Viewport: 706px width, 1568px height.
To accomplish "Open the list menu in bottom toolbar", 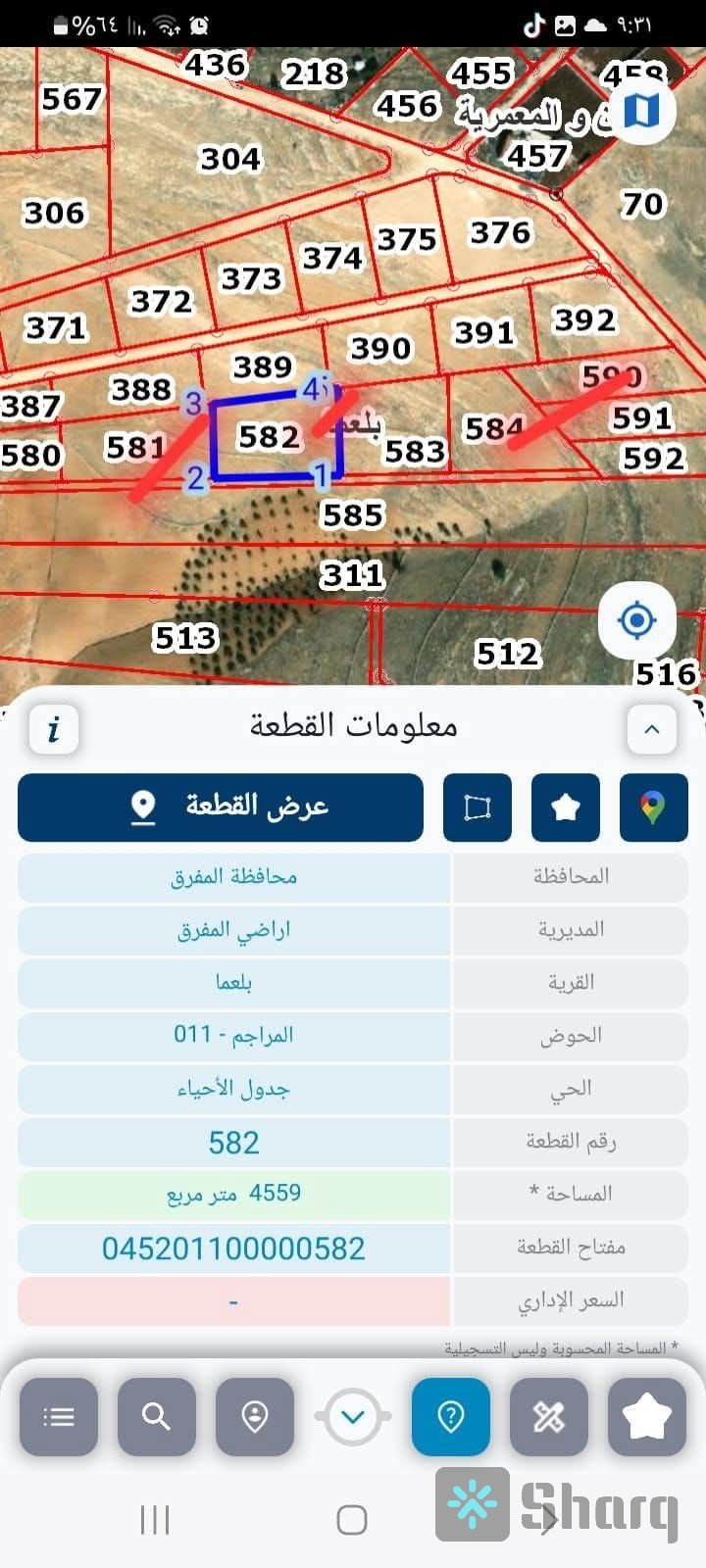I will 59,1416.
